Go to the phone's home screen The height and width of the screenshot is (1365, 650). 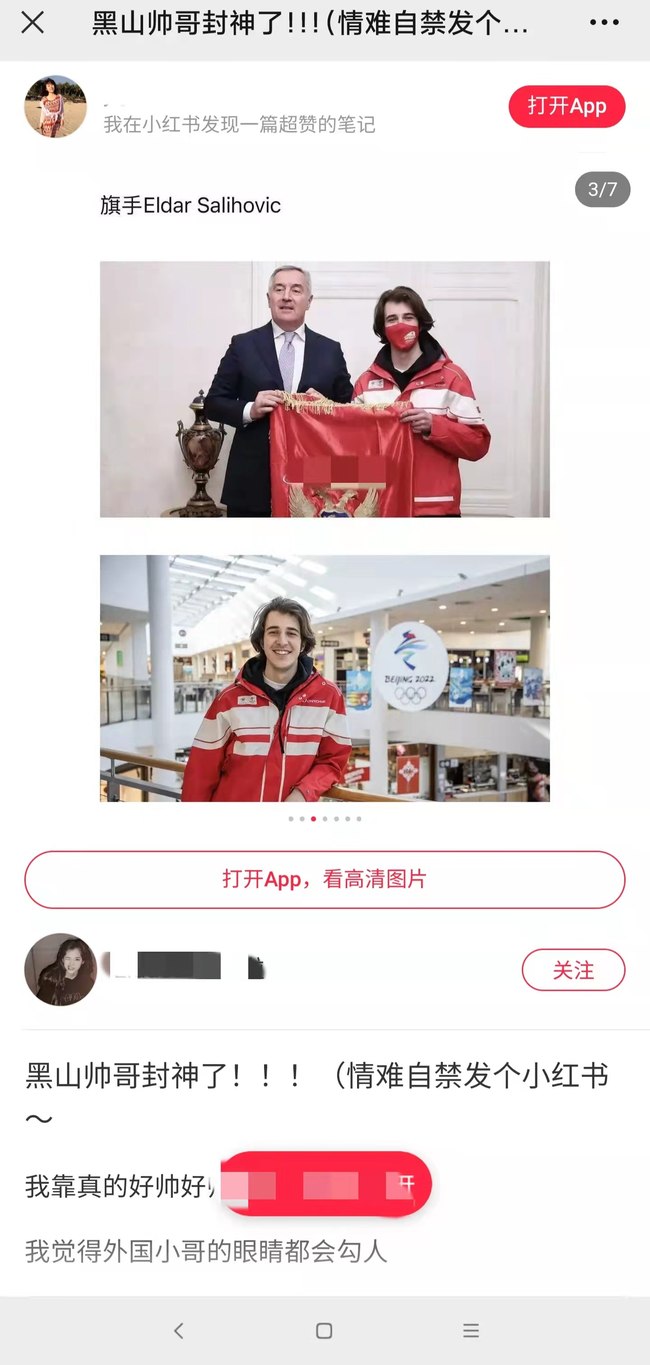click(324, 1331)
